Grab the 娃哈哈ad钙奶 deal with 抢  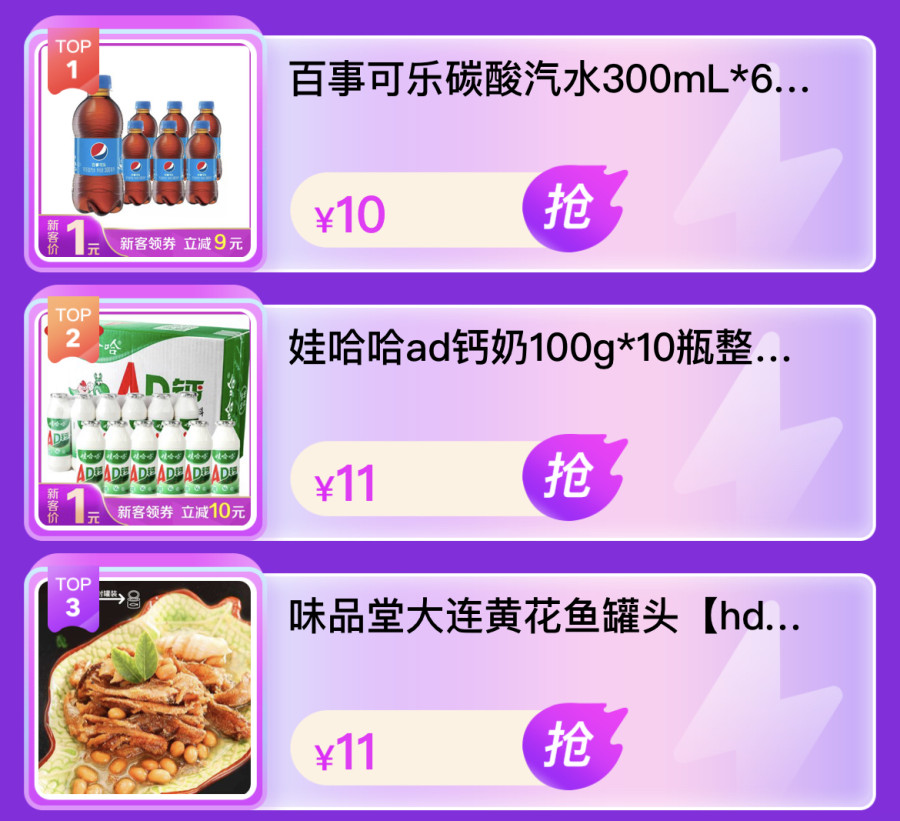pyautogui.click(x=571, y=478)
